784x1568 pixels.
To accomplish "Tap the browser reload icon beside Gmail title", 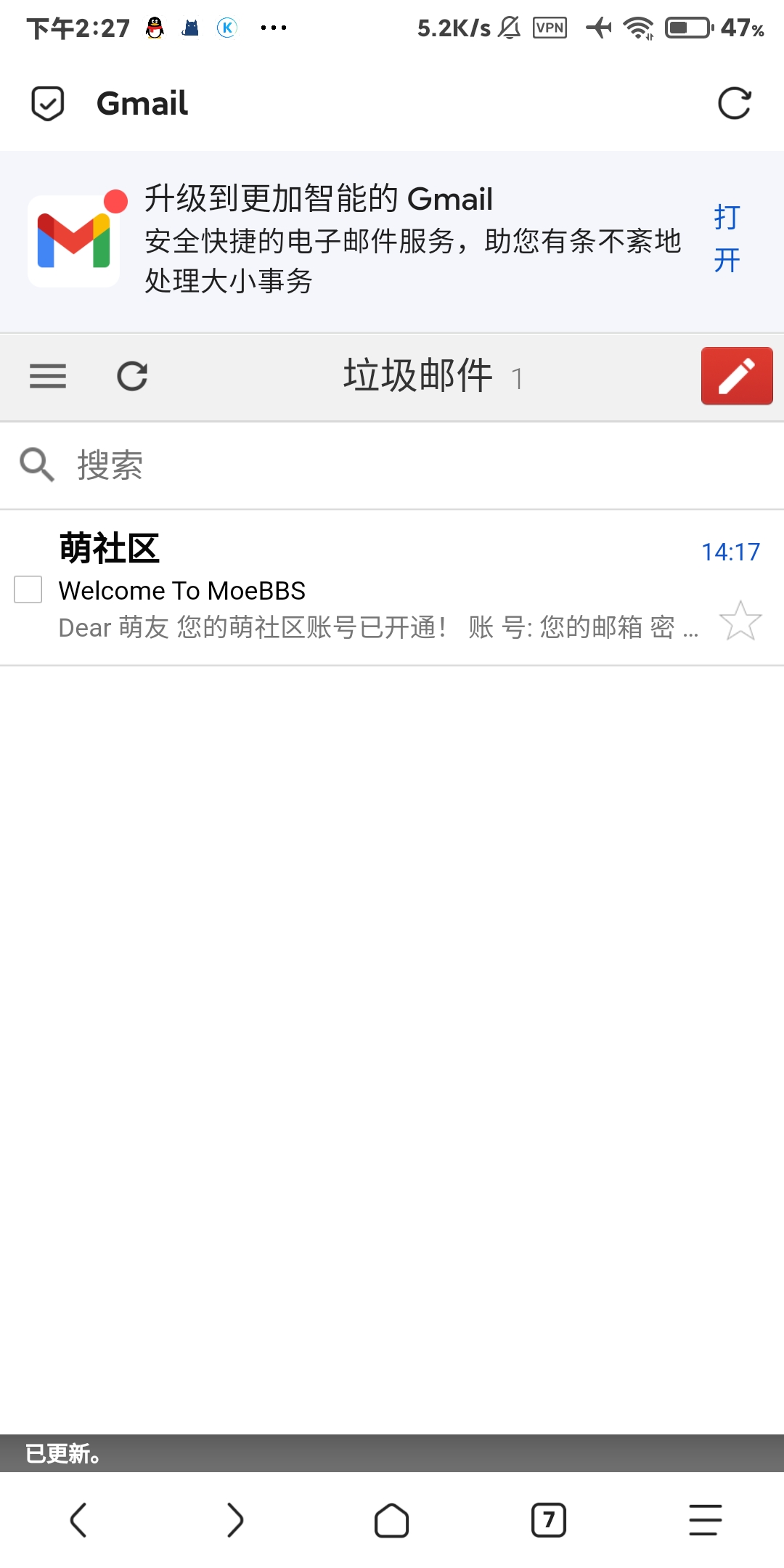I will pyautogui.click(x=734, y=103).
